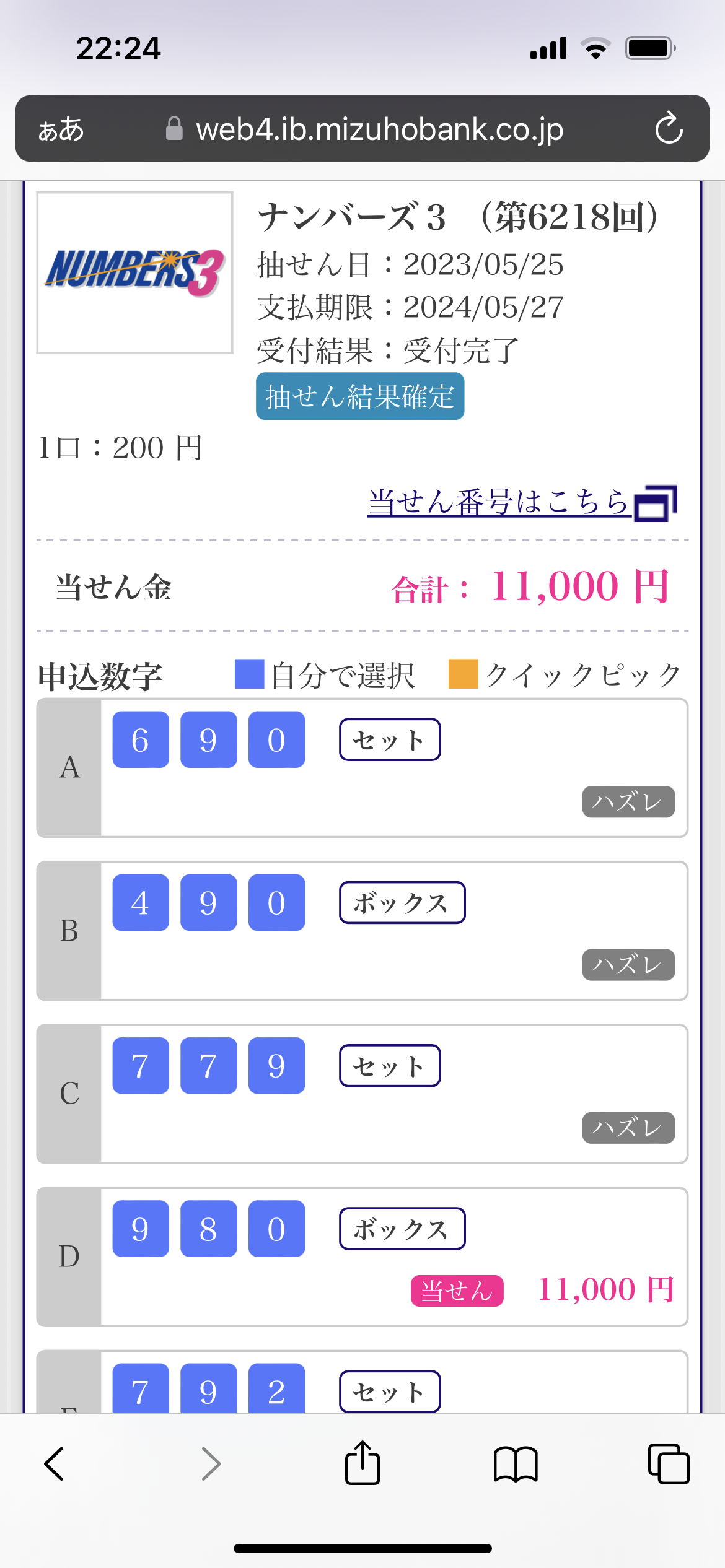Viewport: 725px width, 1568px height.
Task: Open the Safari bookmarks
Action: (516, 1464)
